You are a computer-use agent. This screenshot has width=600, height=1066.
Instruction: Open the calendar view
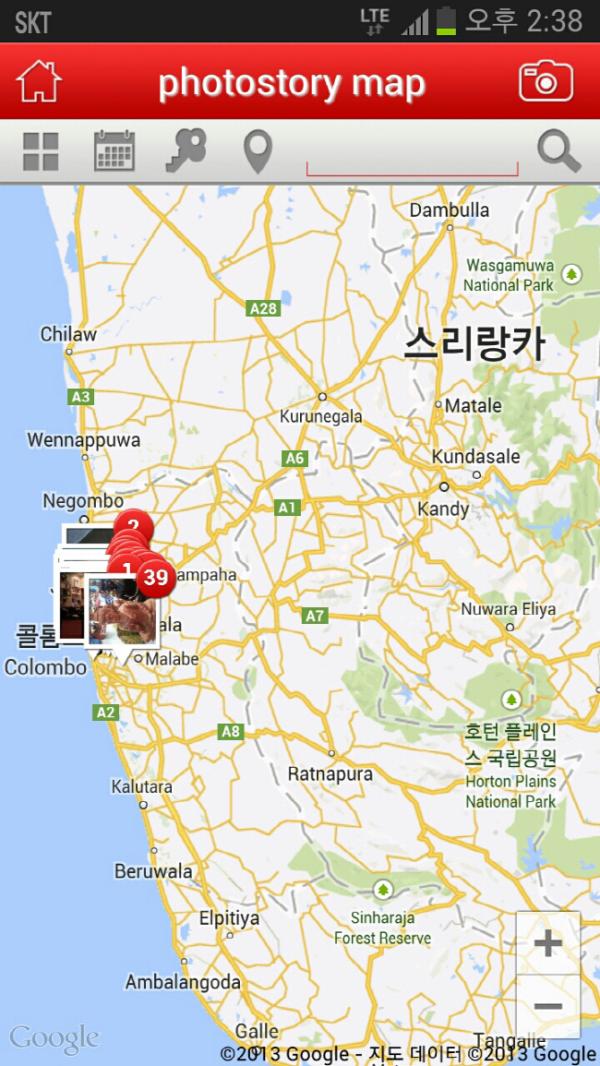pos(114,151)
